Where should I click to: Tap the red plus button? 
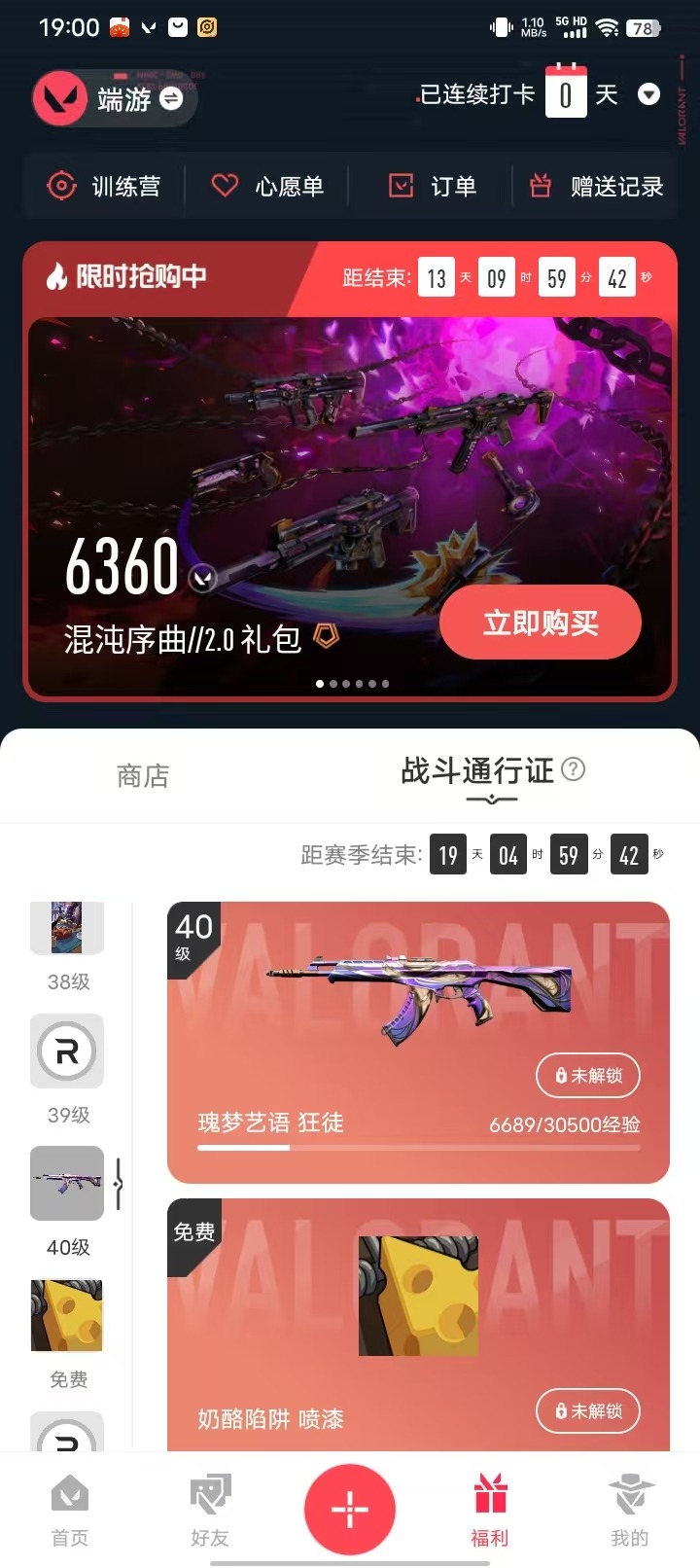[350, 1509]
